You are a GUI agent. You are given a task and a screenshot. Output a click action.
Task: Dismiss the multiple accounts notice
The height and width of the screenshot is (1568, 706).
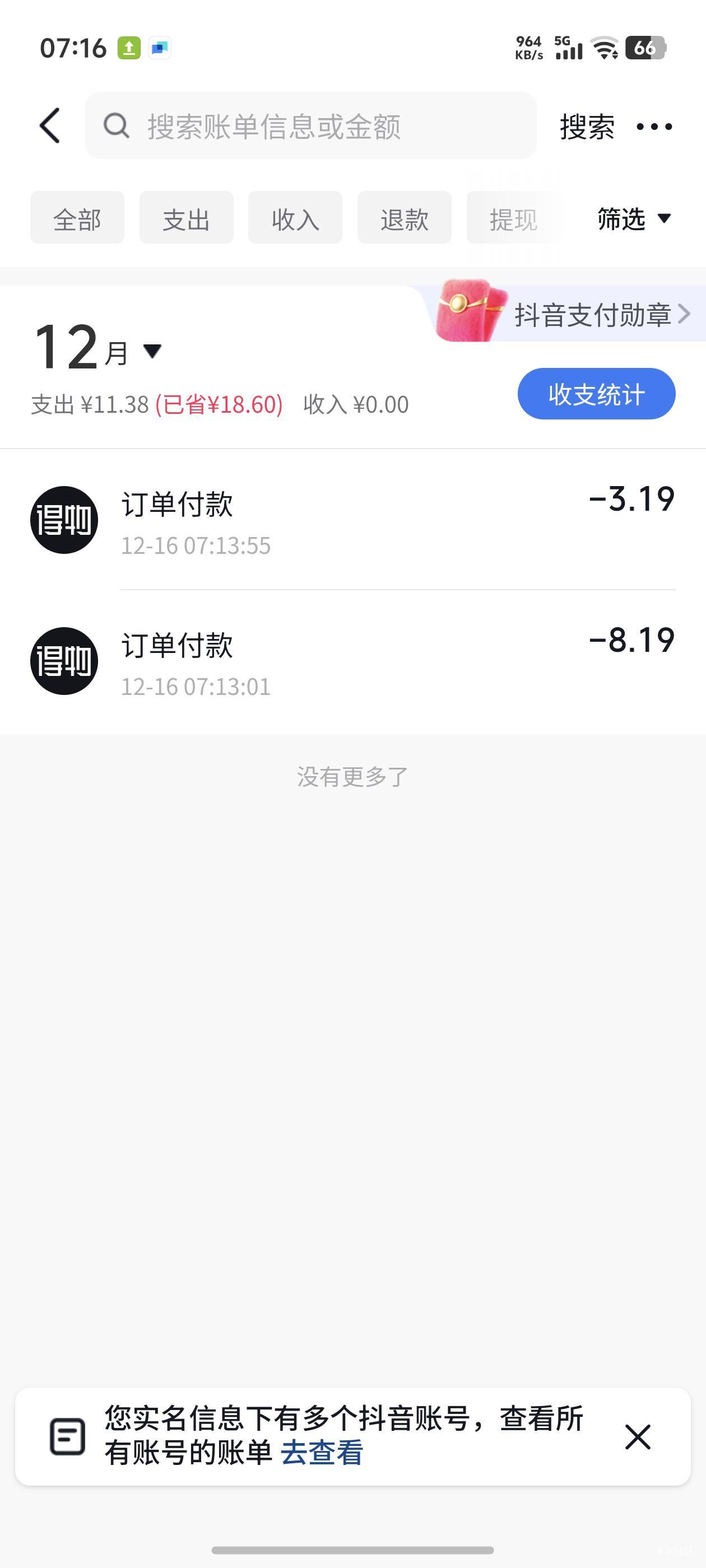click(x=637, y=1436)
